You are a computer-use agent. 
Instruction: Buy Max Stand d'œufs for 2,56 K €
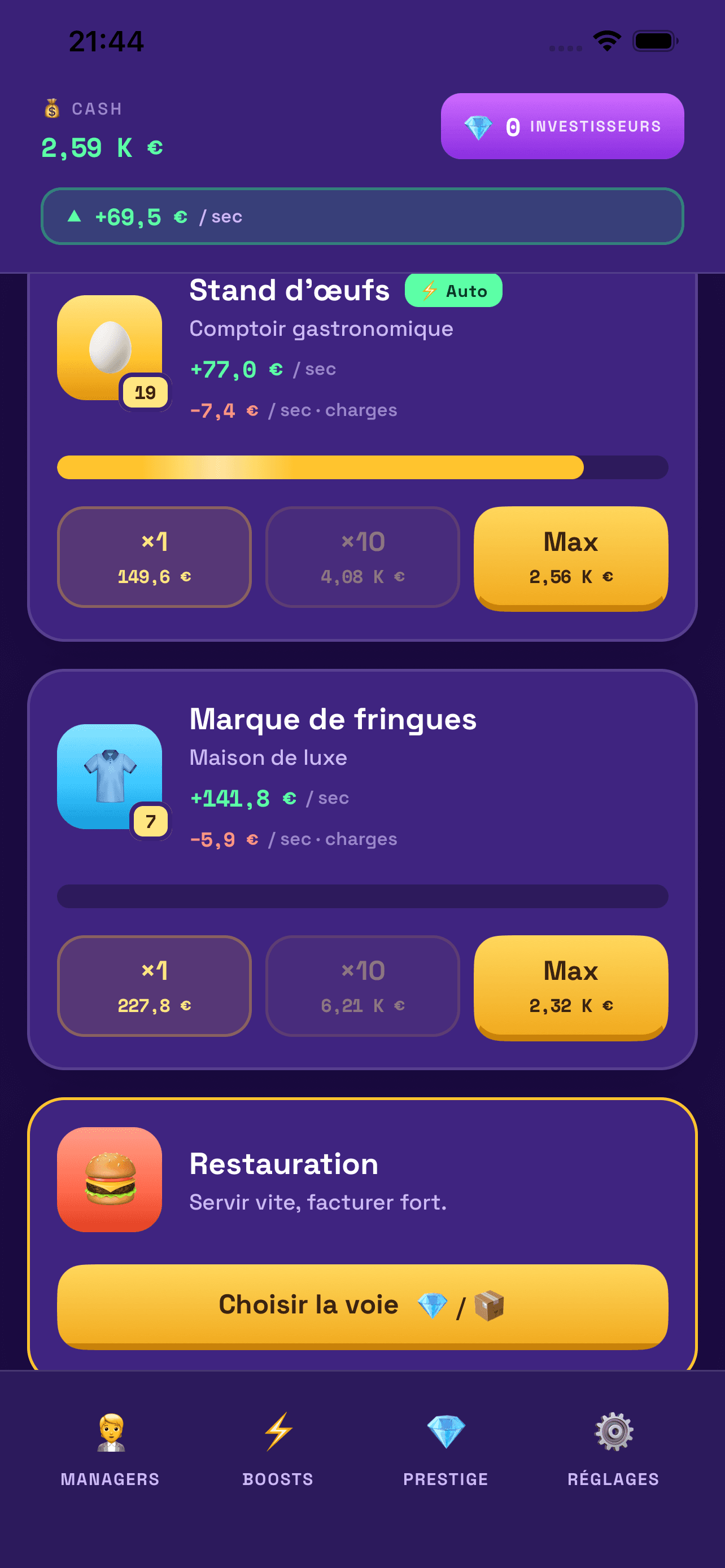570,558
